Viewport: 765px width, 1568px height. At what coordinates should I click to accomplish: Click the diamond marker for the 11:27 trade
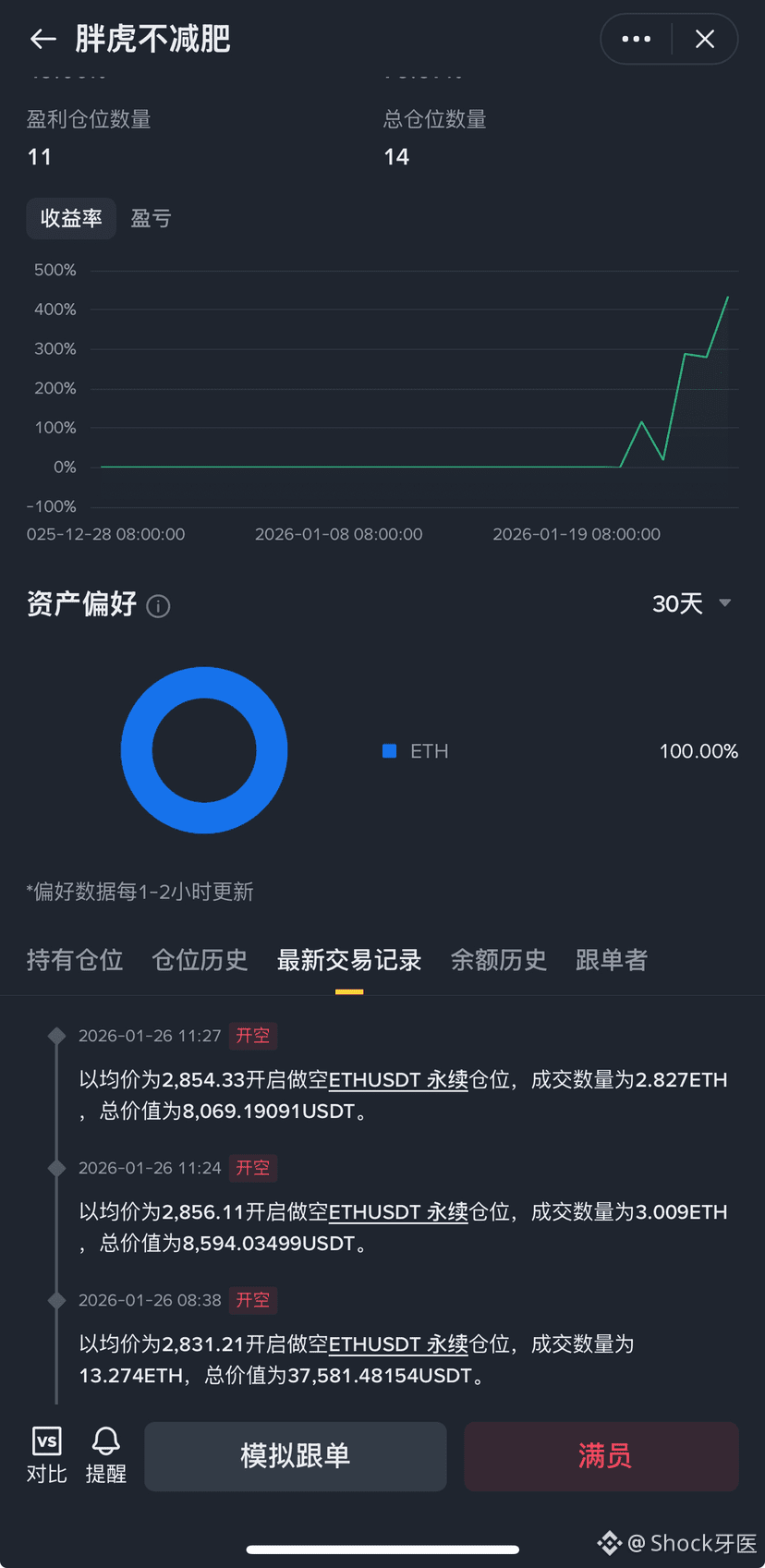tap(55, 1036)
